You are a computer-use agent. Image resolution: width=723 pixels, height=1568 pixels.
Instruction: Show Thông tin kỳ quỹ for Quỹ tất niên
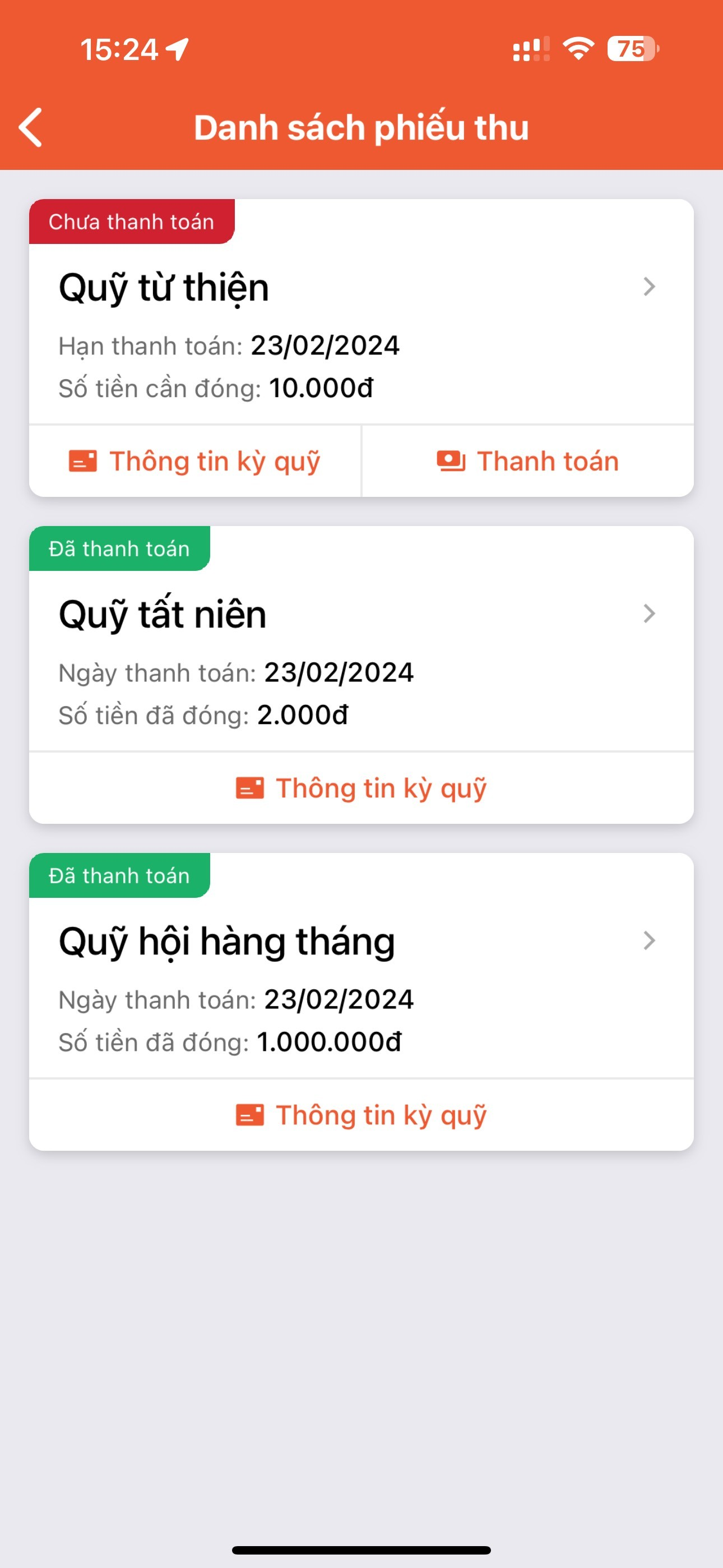[x=361, y=788]
